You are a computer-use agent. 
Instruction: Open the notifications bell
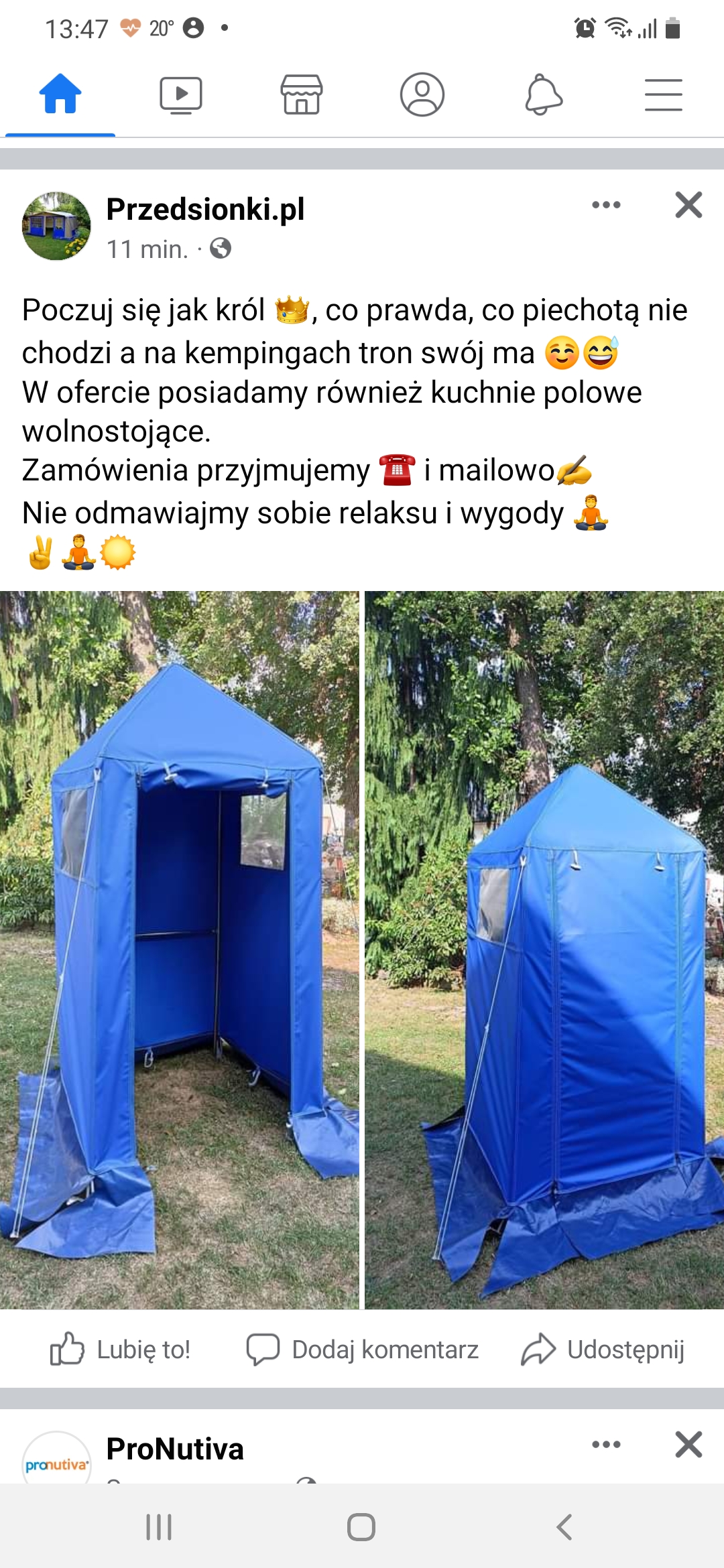click(x=543, y=94)
